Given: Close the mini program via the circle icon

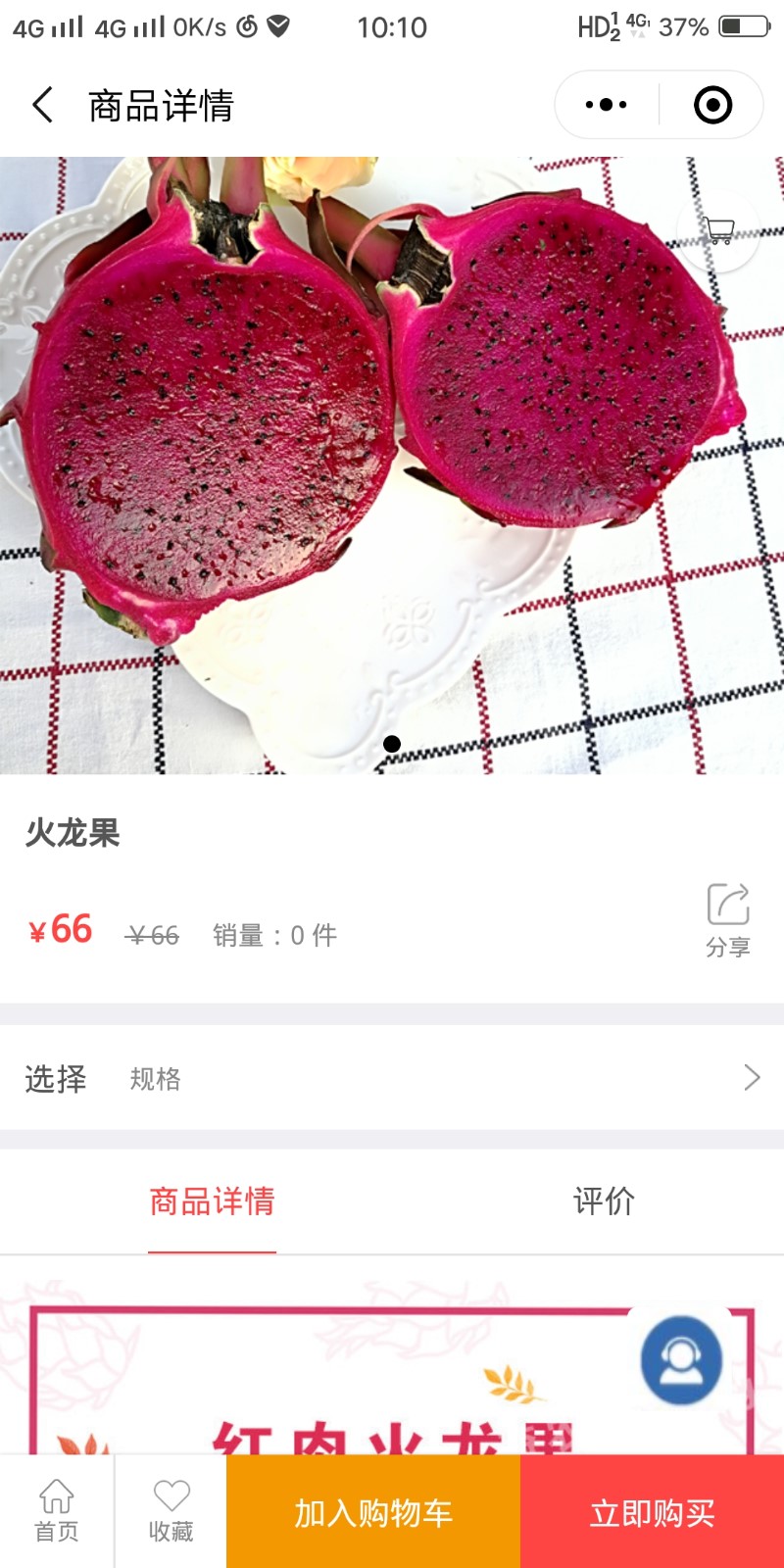Looking at the screenshot, I should (x=712, y=105).
